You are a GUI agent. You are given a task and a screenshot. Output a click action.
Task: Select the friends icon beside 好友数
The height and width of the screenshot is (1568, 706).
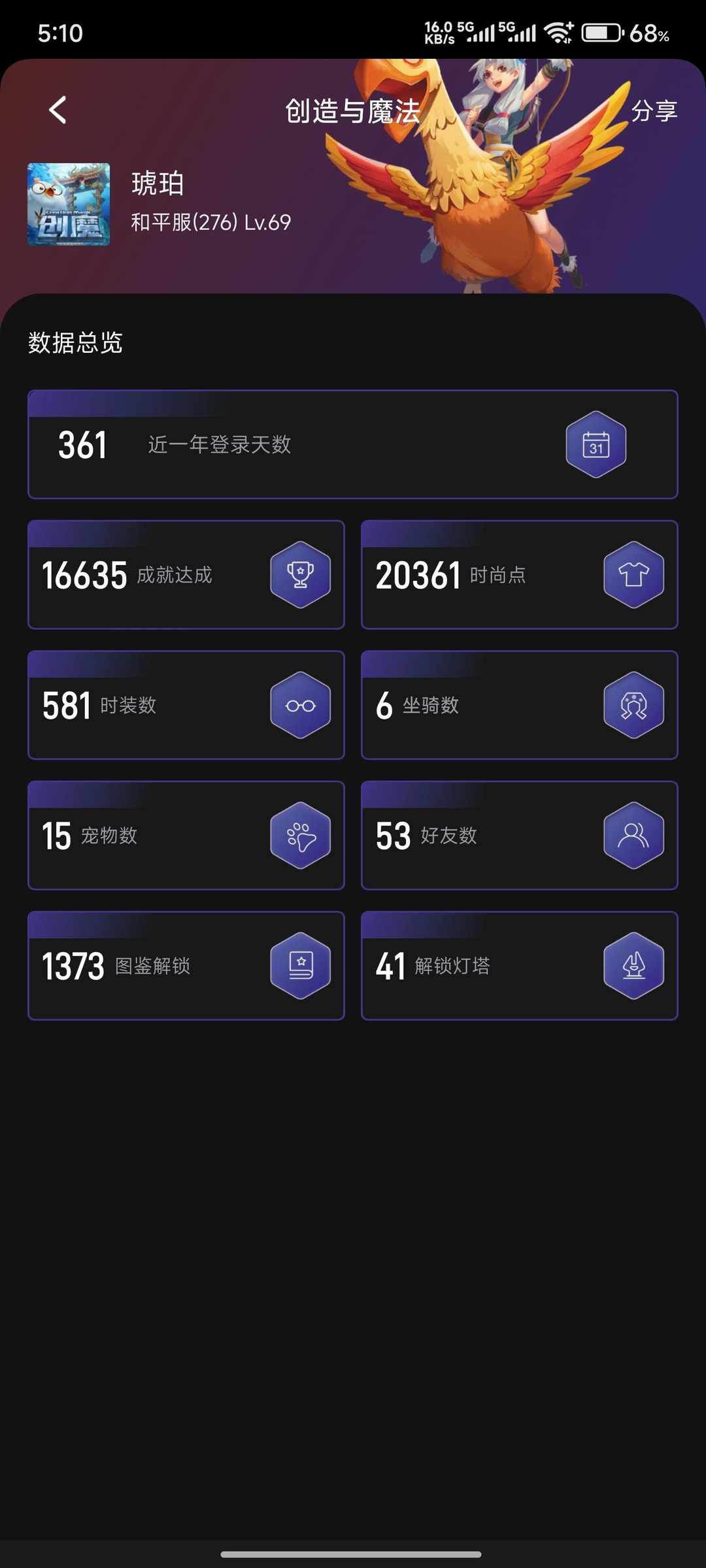[633, 836]
